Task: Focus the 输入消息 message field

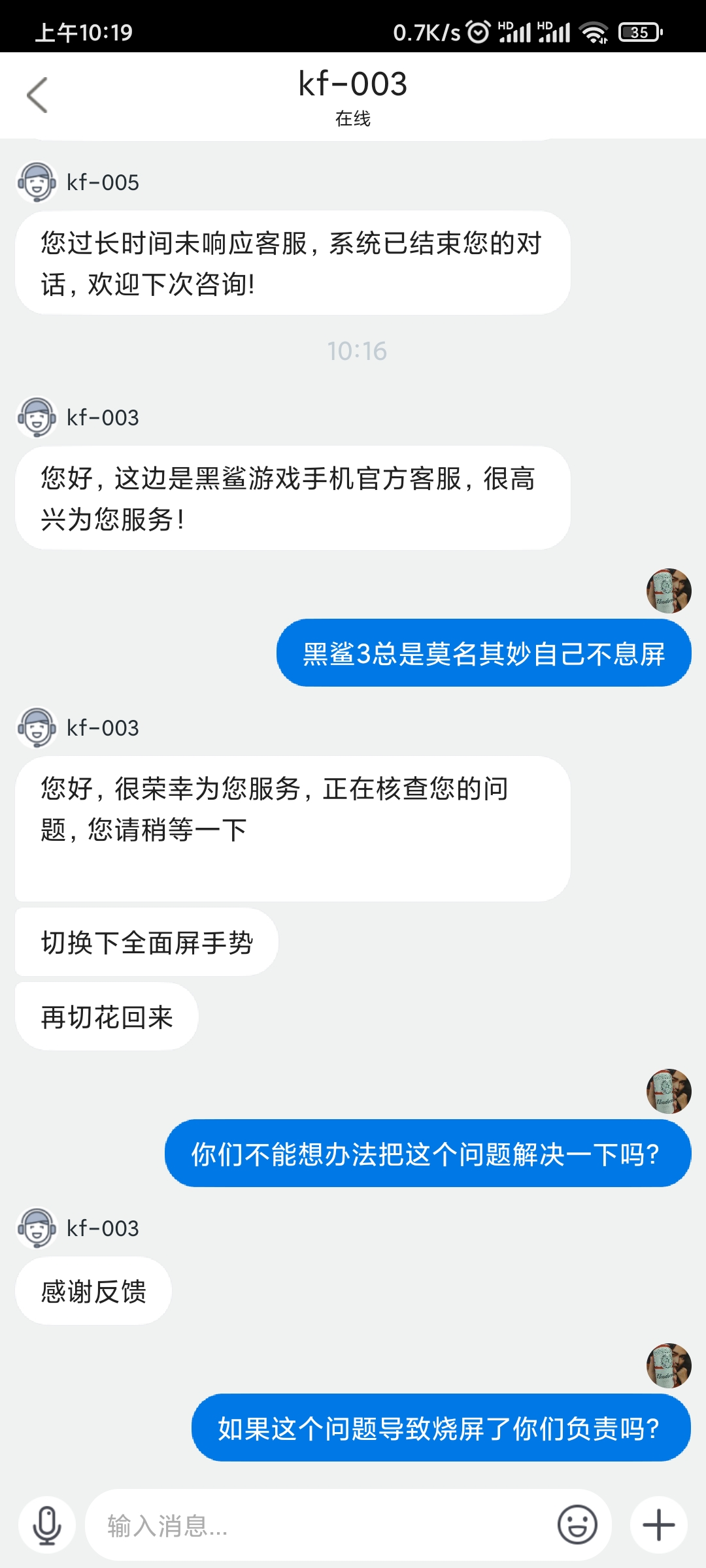Action: pos(320,1526)
